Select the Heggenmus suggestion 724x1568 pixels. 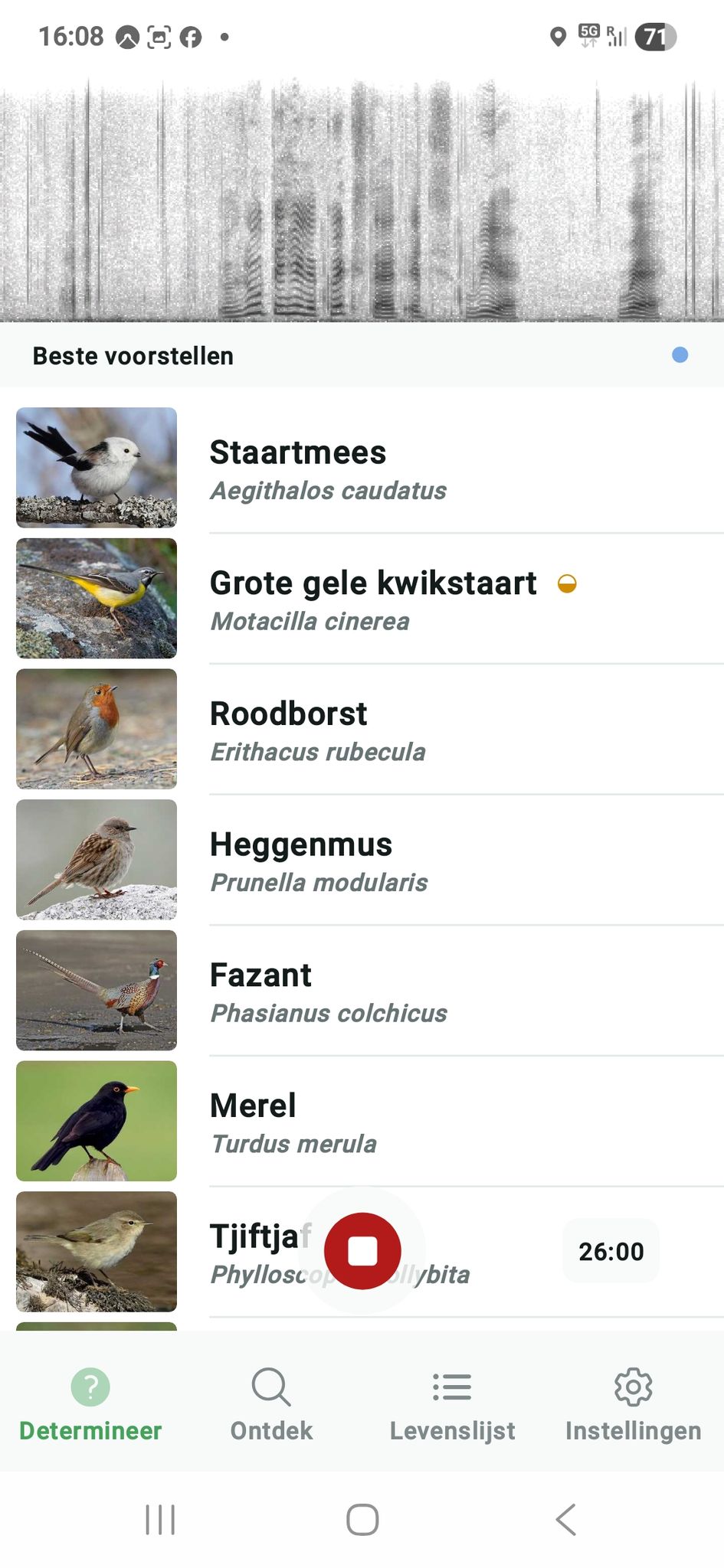coord(362,860)
